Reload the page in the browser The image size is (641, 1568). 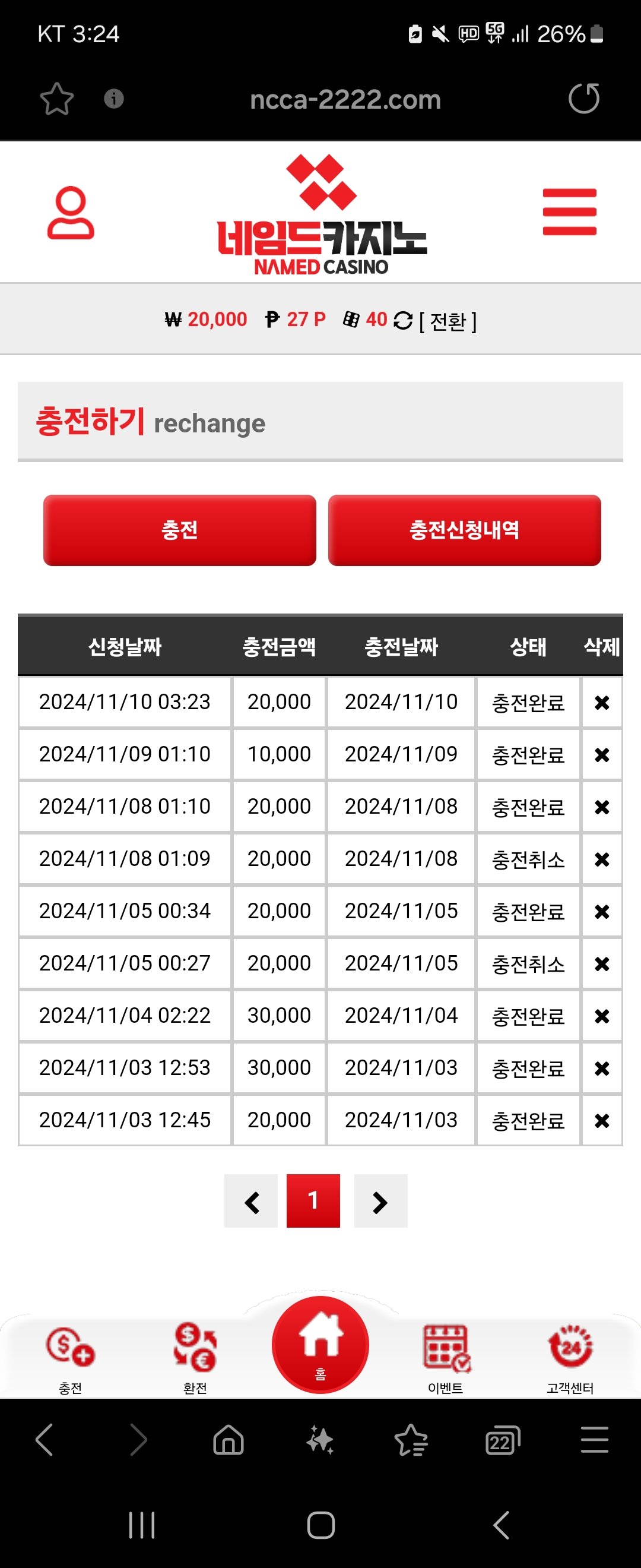coord(584,99)
